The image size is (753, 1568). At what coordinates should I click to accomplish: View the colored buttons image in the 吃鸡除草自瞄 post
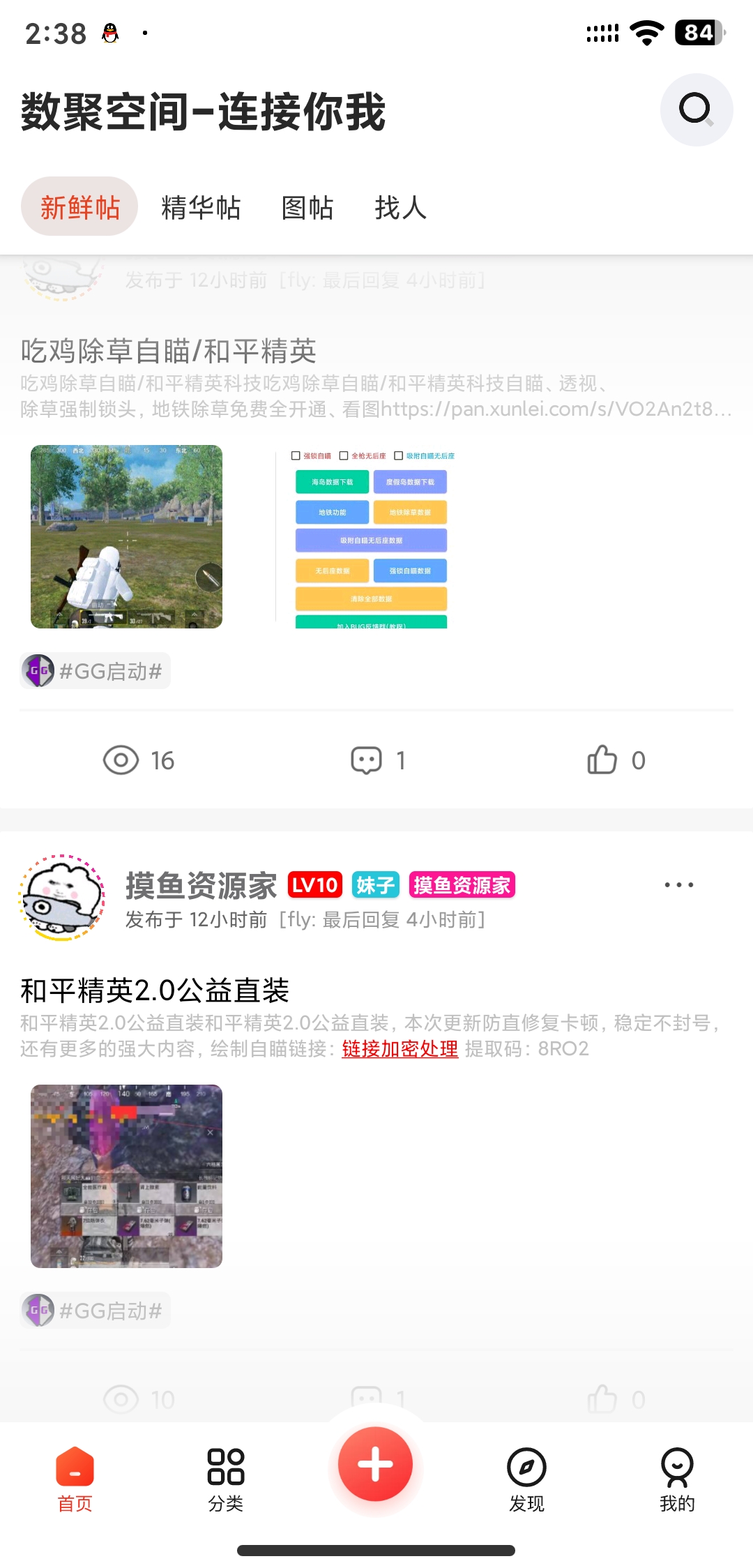(372, 536)
